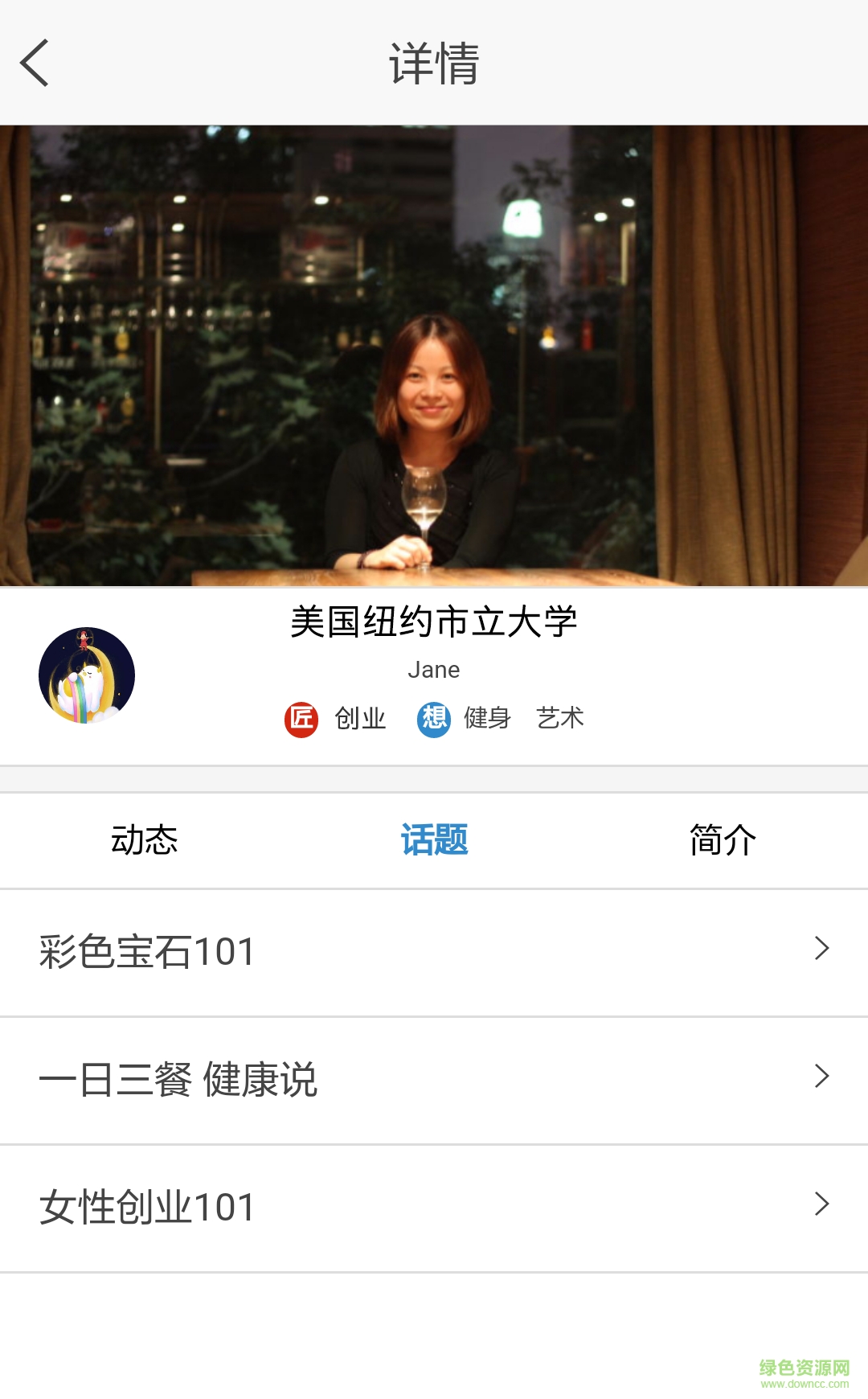Open the topic 女性创业101

click(434, 1208)
